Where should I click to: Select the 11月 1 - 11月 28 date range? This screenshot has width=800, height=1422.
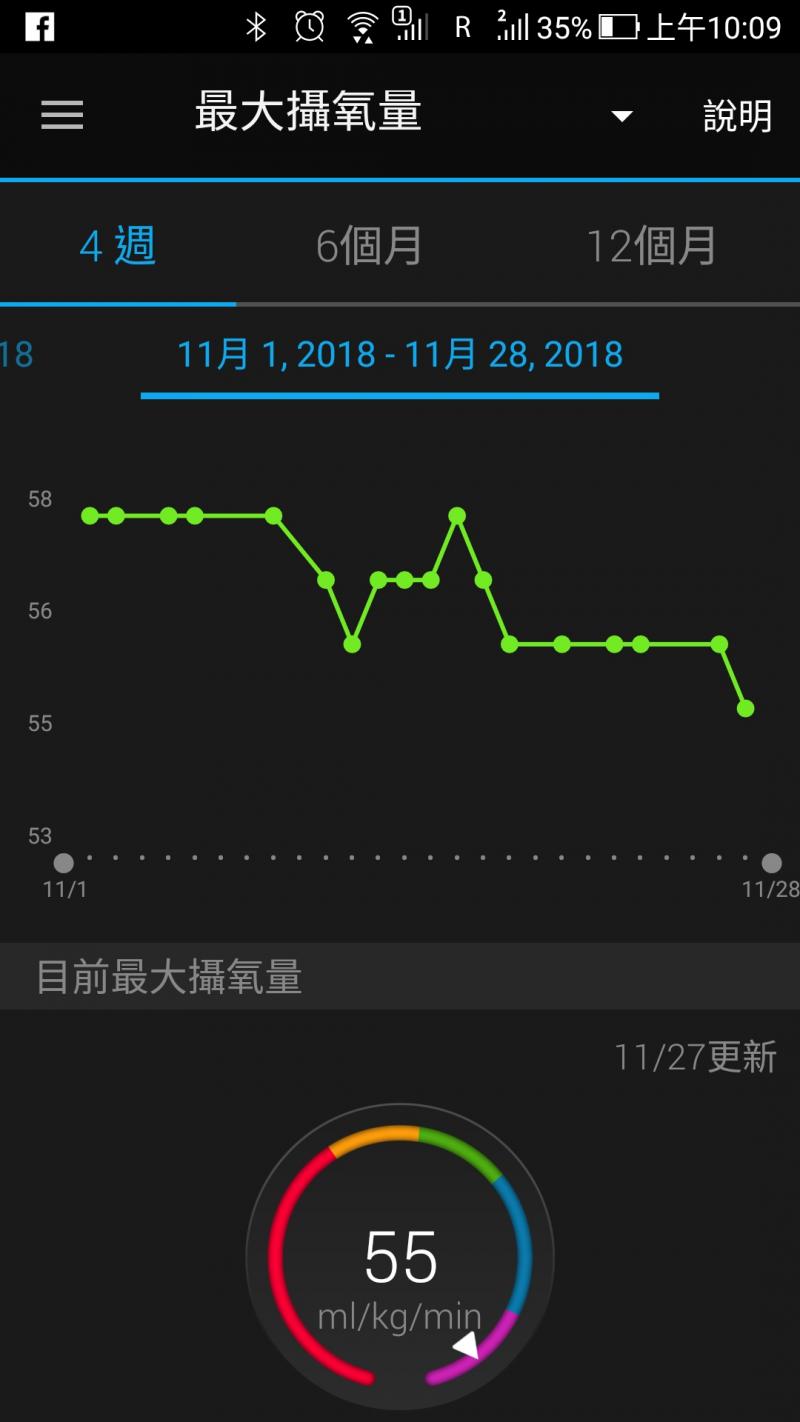click(x=400, y=355)
